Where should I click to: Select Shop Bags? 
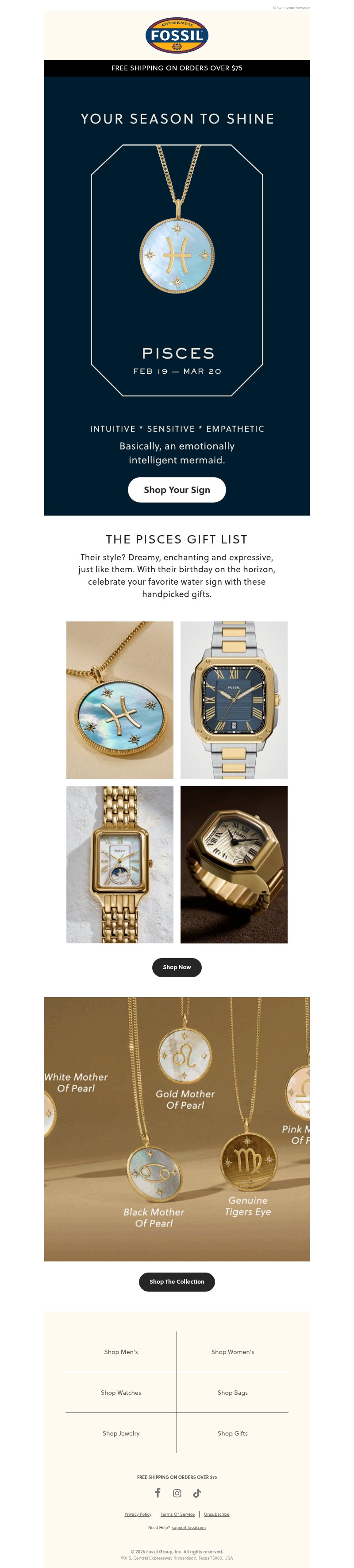point(232,1393)
